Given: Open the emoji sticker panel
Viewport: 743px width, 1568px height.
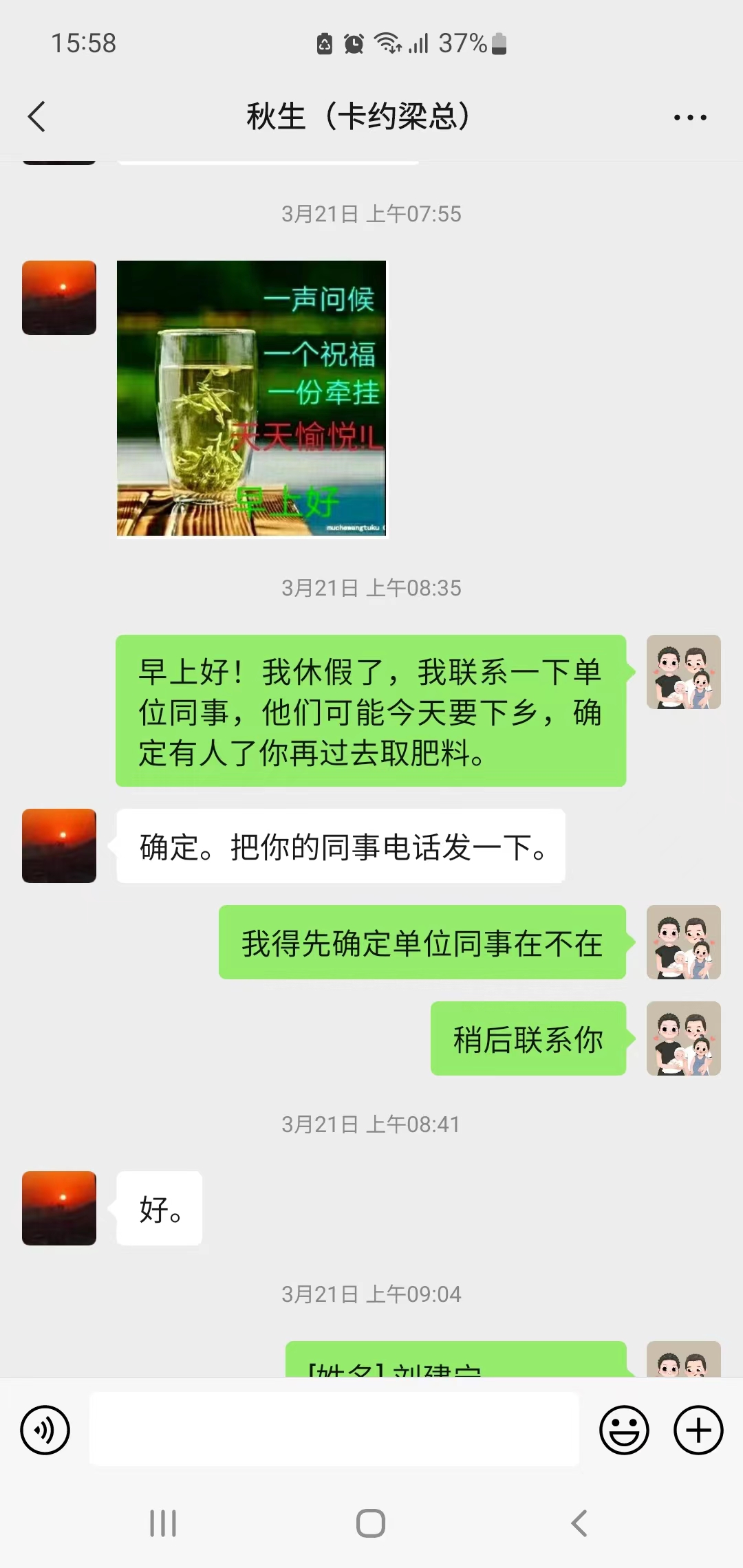Looking at the screenshot, I should pos(624,1430).
